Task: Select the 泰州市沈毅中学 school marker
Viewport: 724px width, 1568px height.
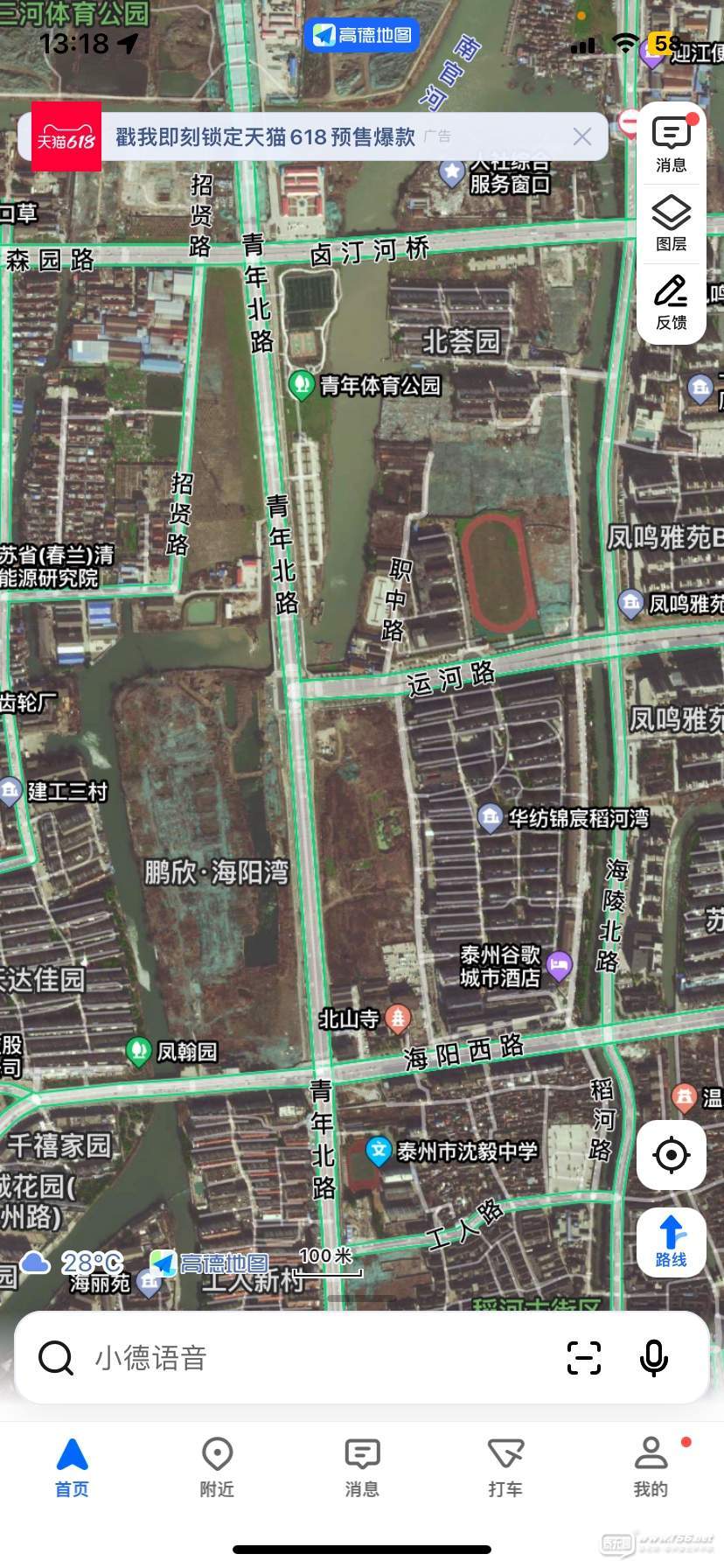Action: pos(378,1151)
